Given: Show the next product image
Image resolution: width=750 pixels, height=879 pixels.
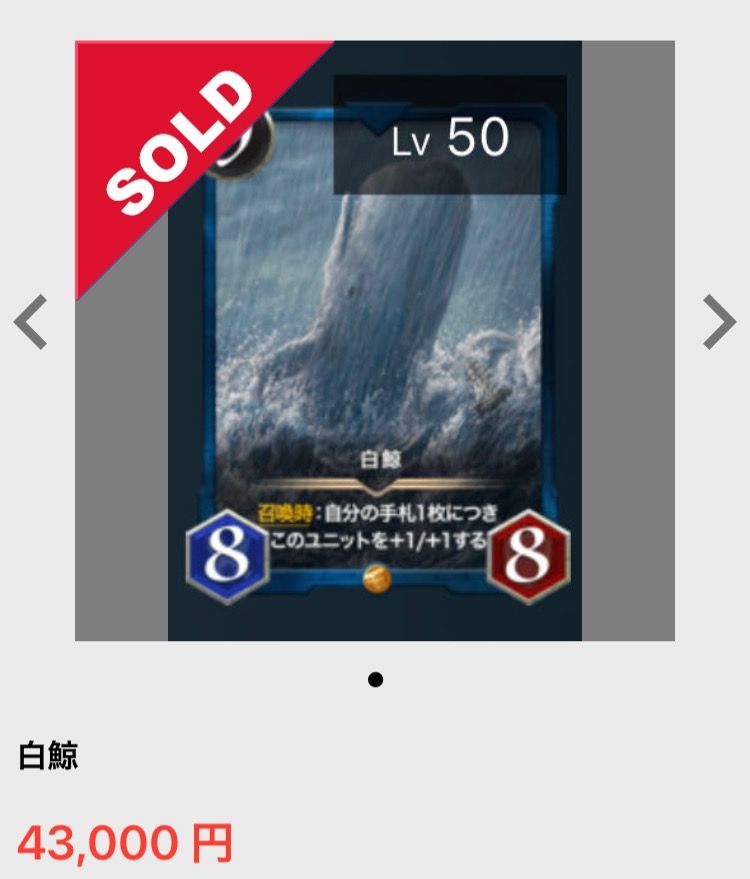Looking at the screenshot, I should [x=719, y=321].
